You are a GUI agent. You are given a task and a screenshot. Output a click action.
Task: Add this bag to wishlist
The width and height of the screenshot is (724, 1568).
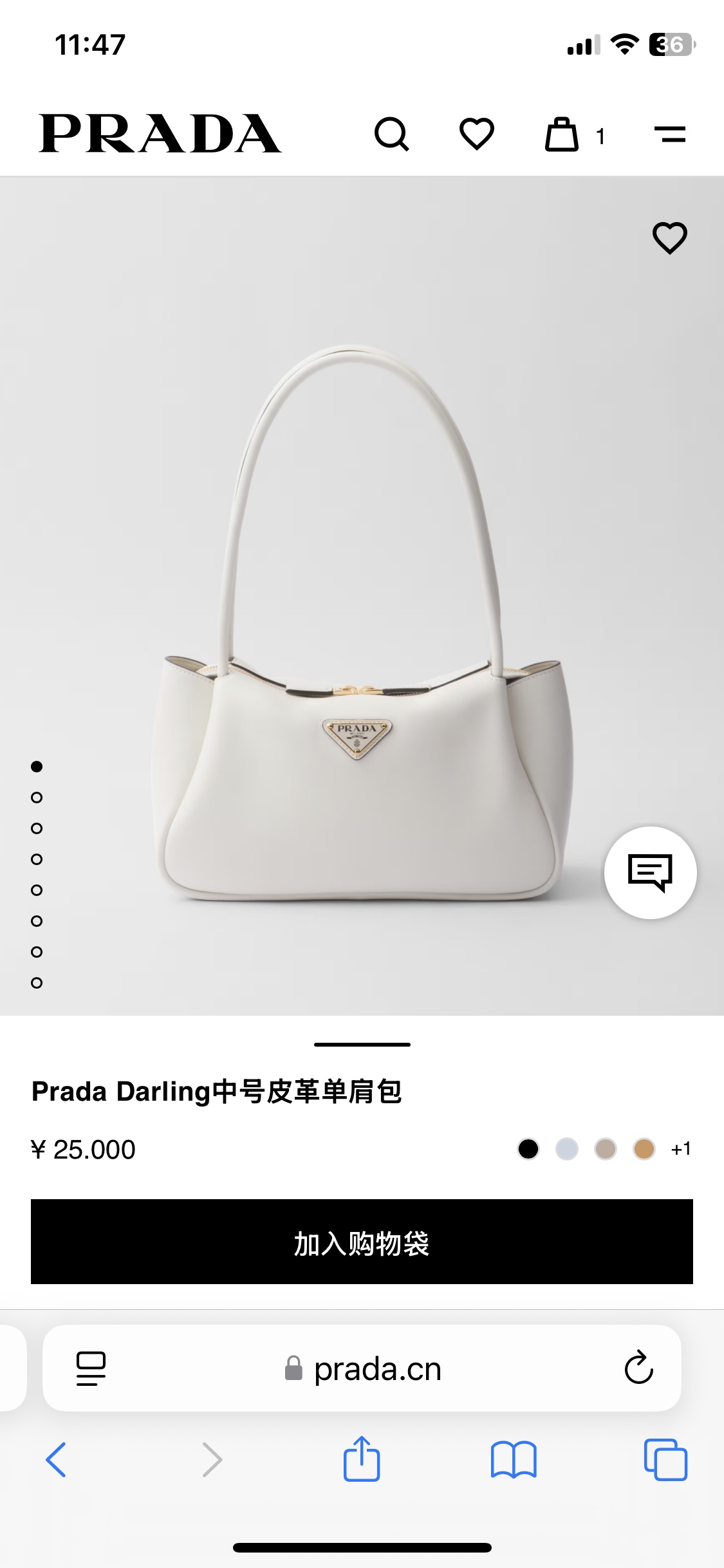tap(669, 238)
